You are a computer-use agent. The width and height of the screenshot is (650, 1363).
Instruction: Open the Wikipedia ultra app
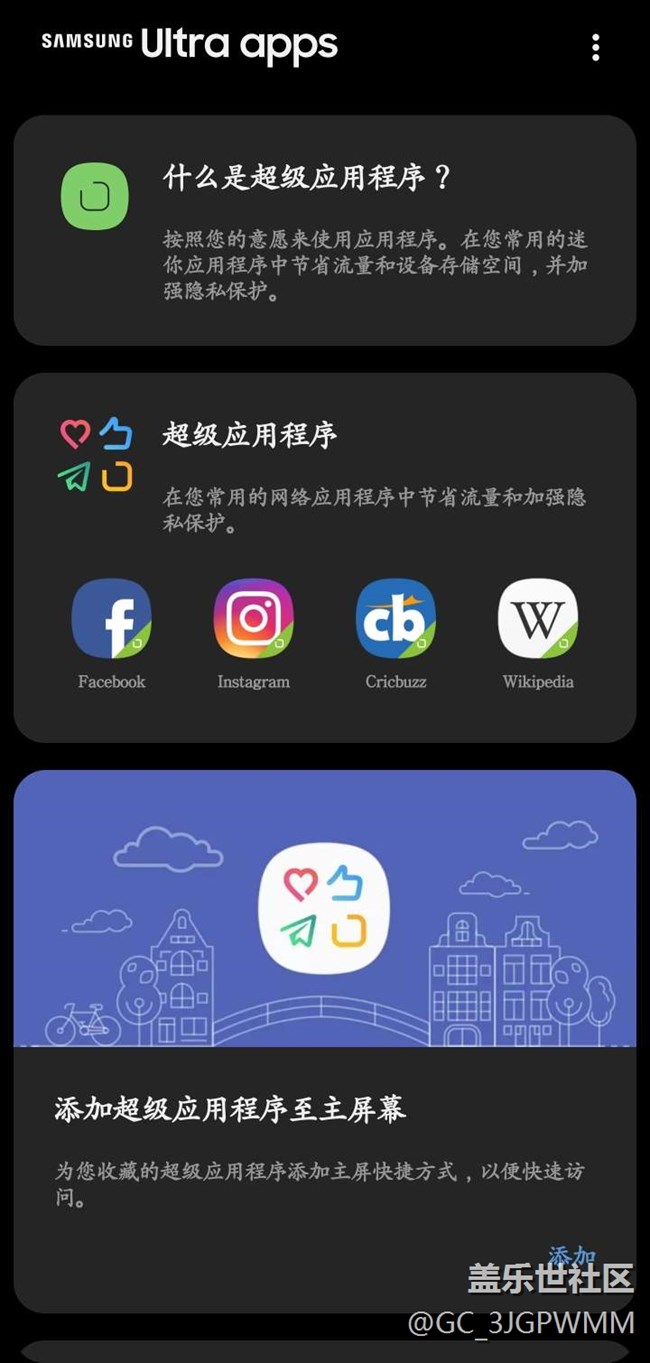(538, 619)
